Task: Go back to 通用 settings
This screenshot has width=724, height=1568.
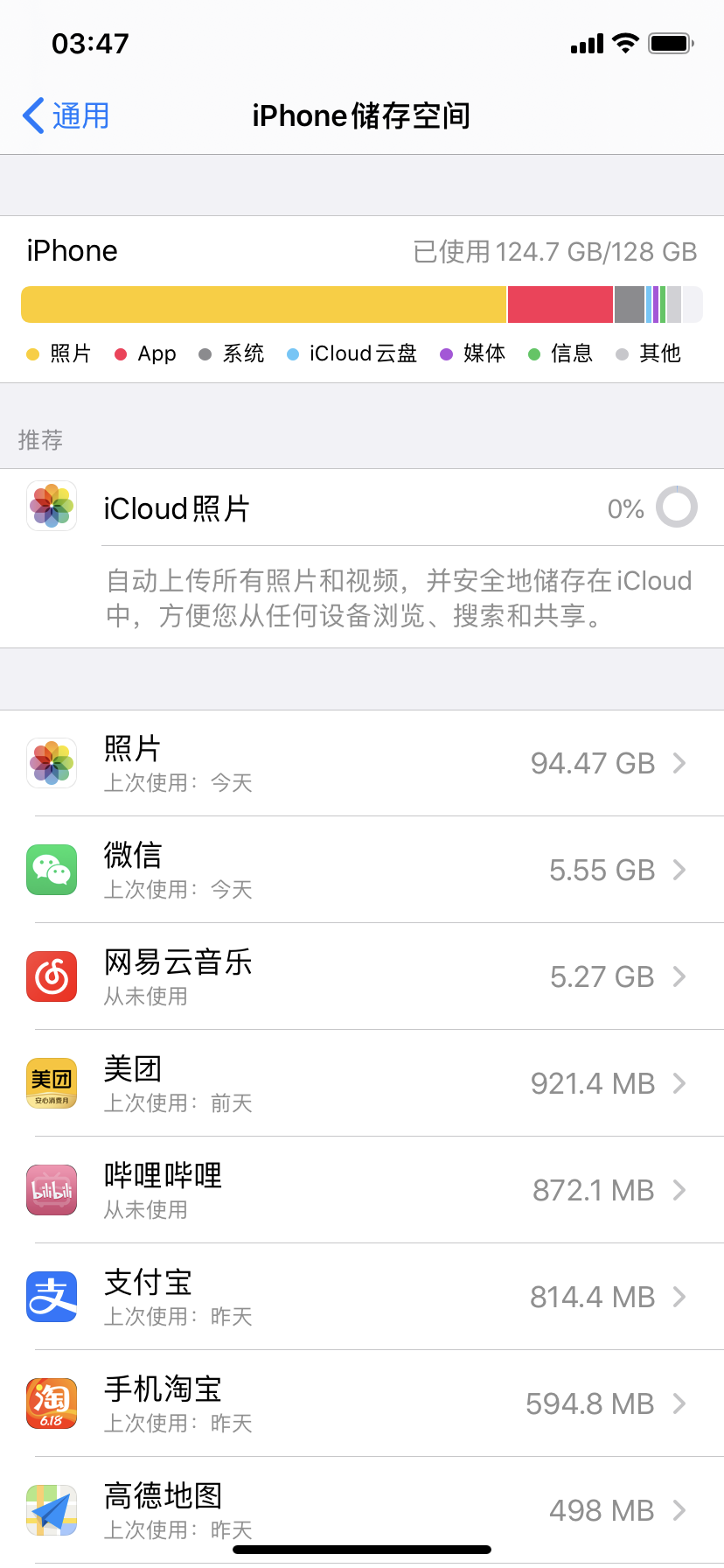Action: (x=66, y=115)
